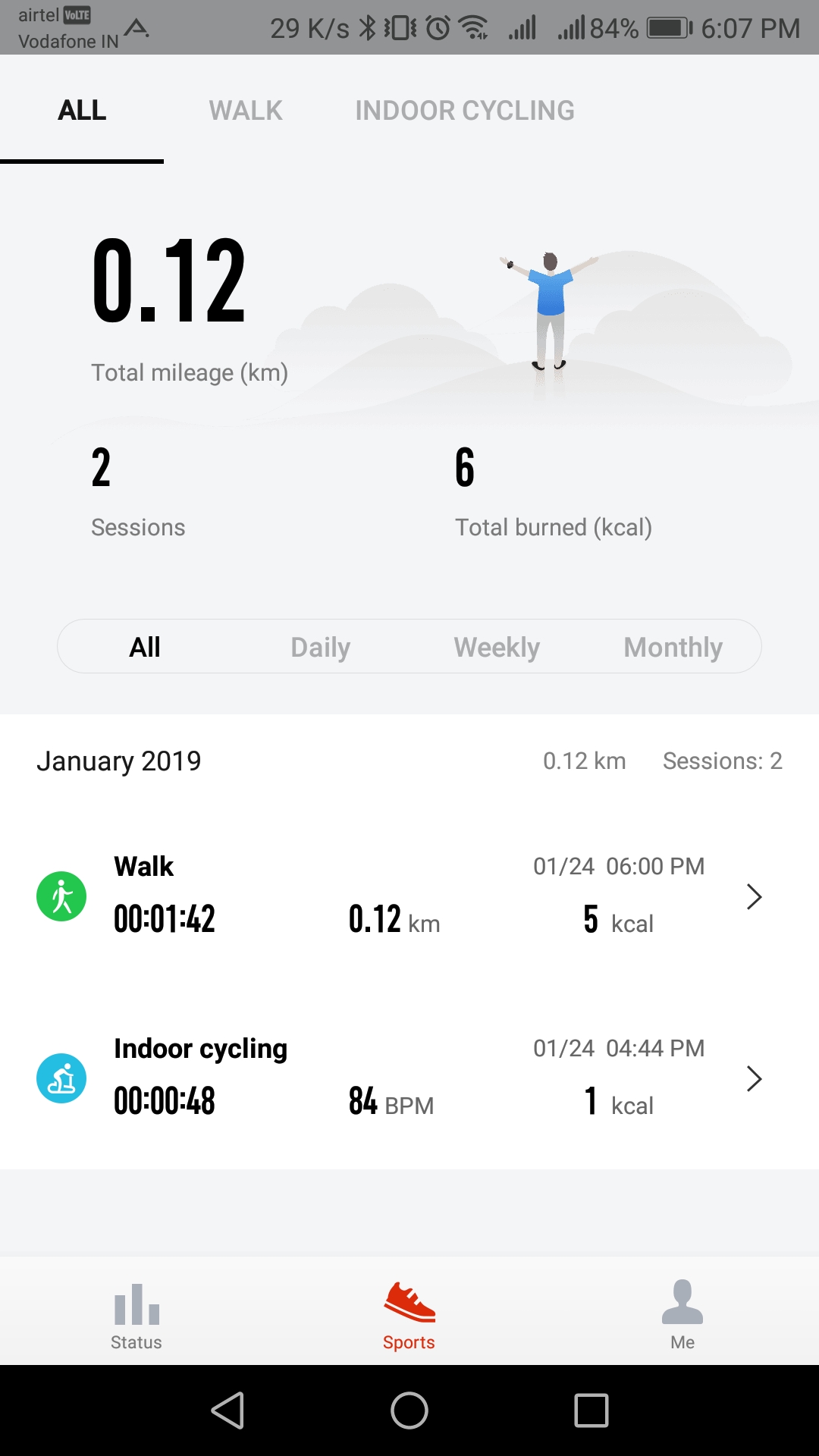Select the green Walk activity icon
This screenshot has width=819, height=1456.
pos(61,896)
